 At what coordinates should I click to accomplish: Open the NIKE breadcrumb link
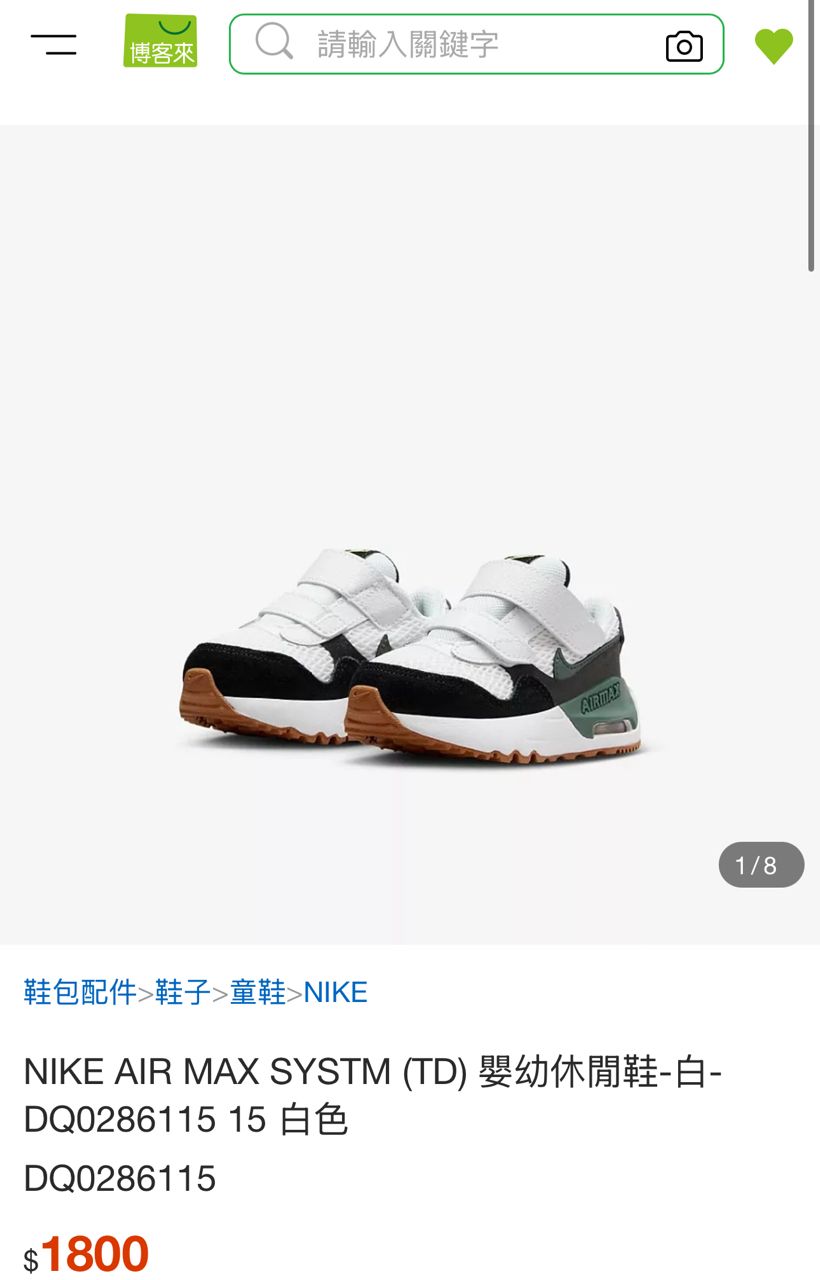pos(336,992)
